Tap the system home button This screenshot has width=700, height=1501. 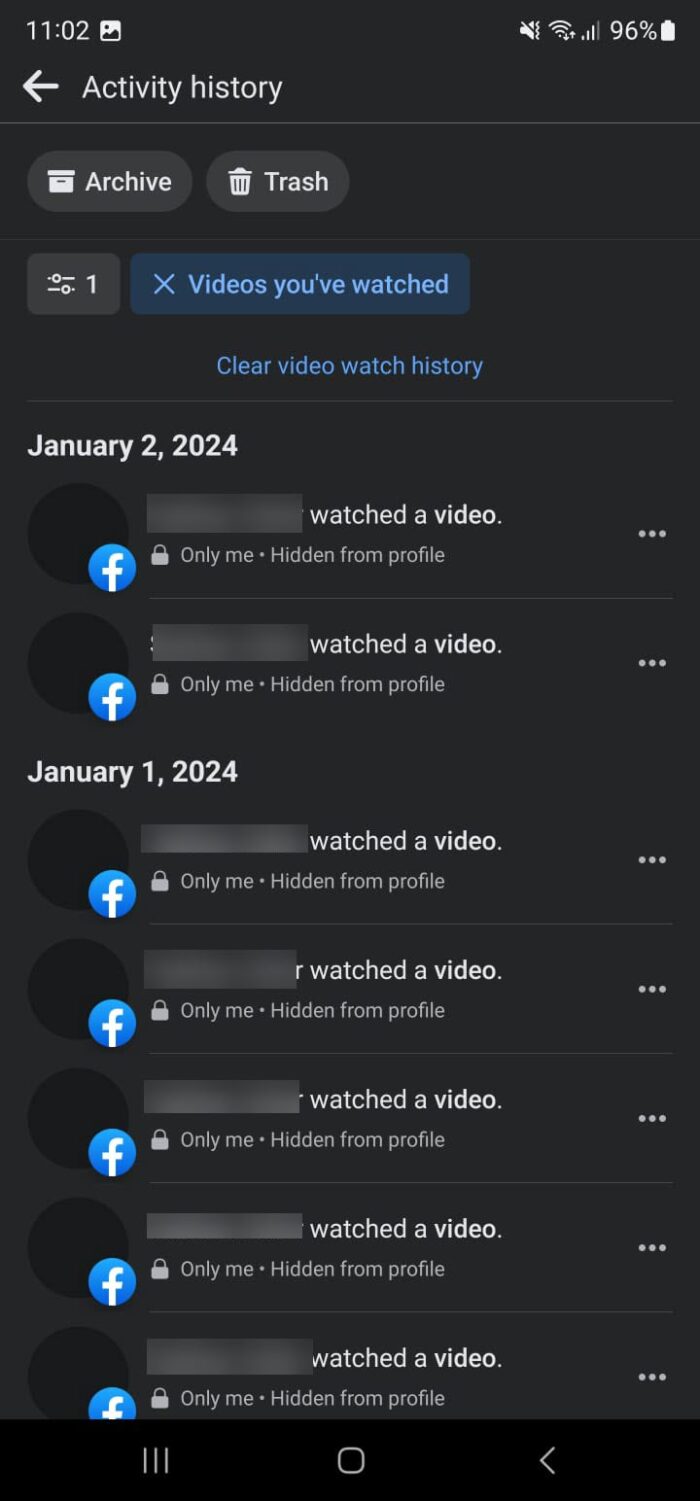tap(350, 1460)
